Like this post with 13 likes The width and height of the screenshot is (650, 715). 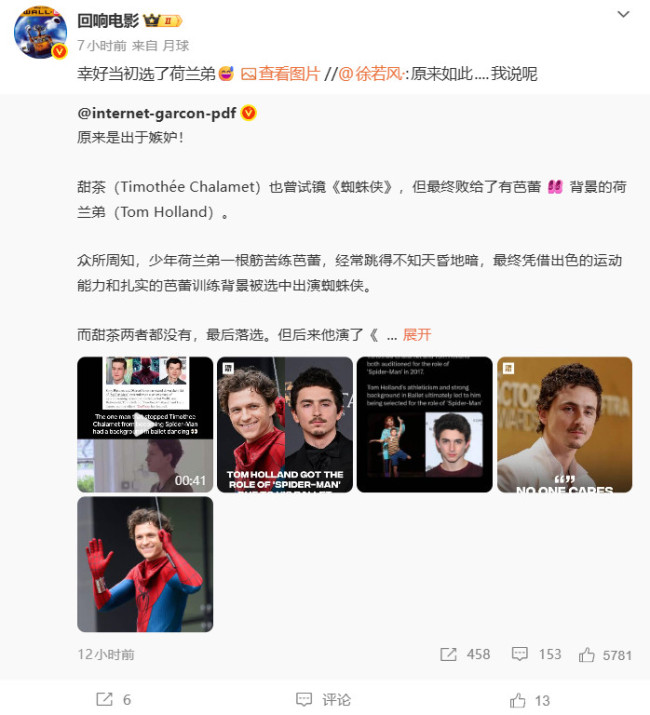coord(531,700)
